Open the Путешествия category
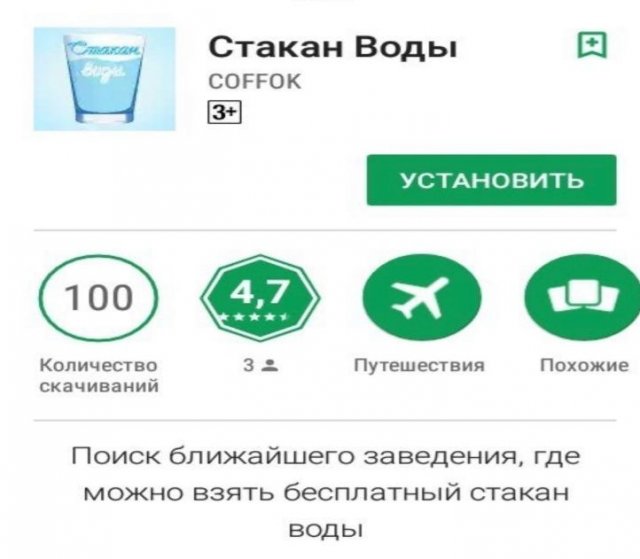640x559 pixels. click(420, 298)
